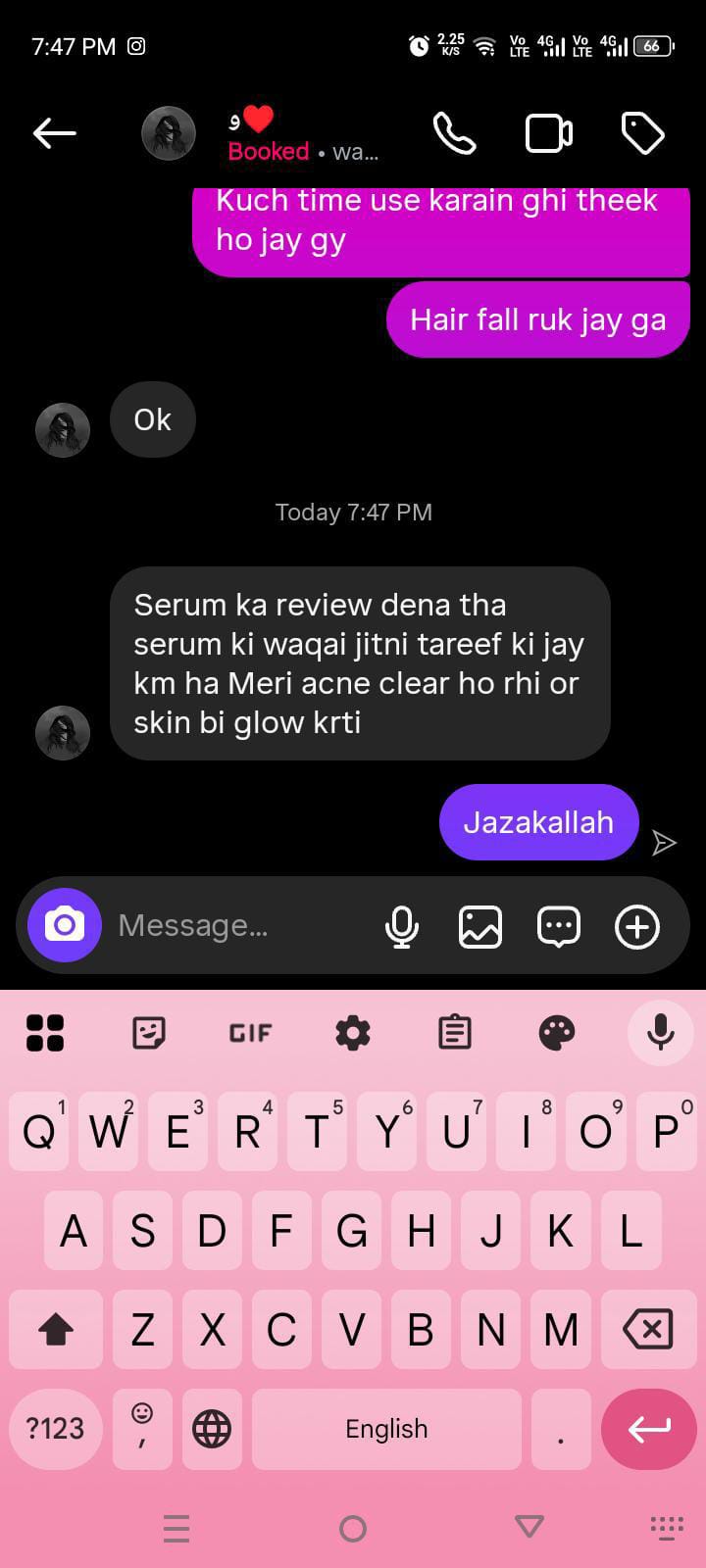
Task: Start a voice call
Action: click(454, 133)
